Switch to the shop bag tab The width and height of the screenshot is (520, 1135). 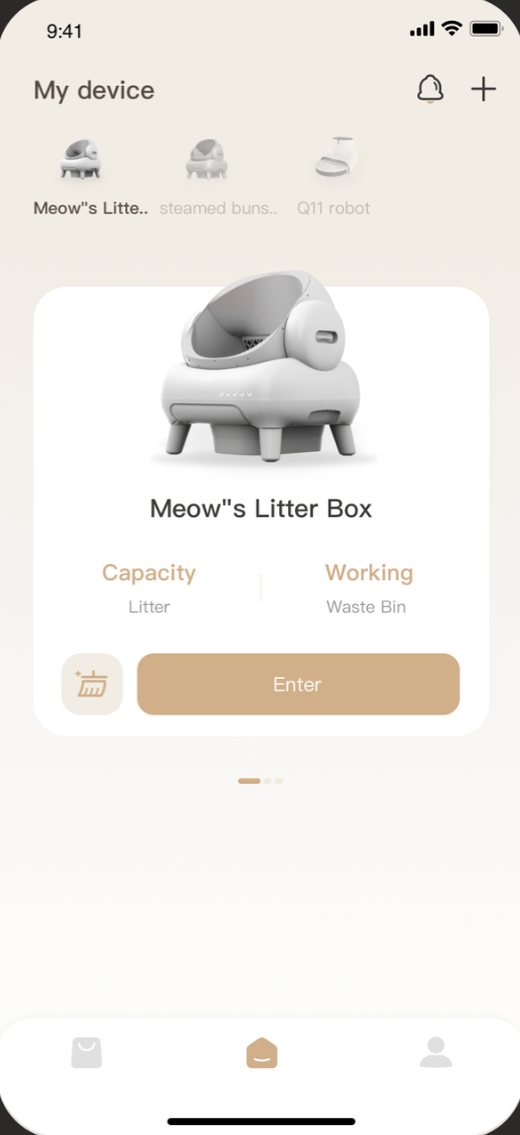coord(87,1052)
